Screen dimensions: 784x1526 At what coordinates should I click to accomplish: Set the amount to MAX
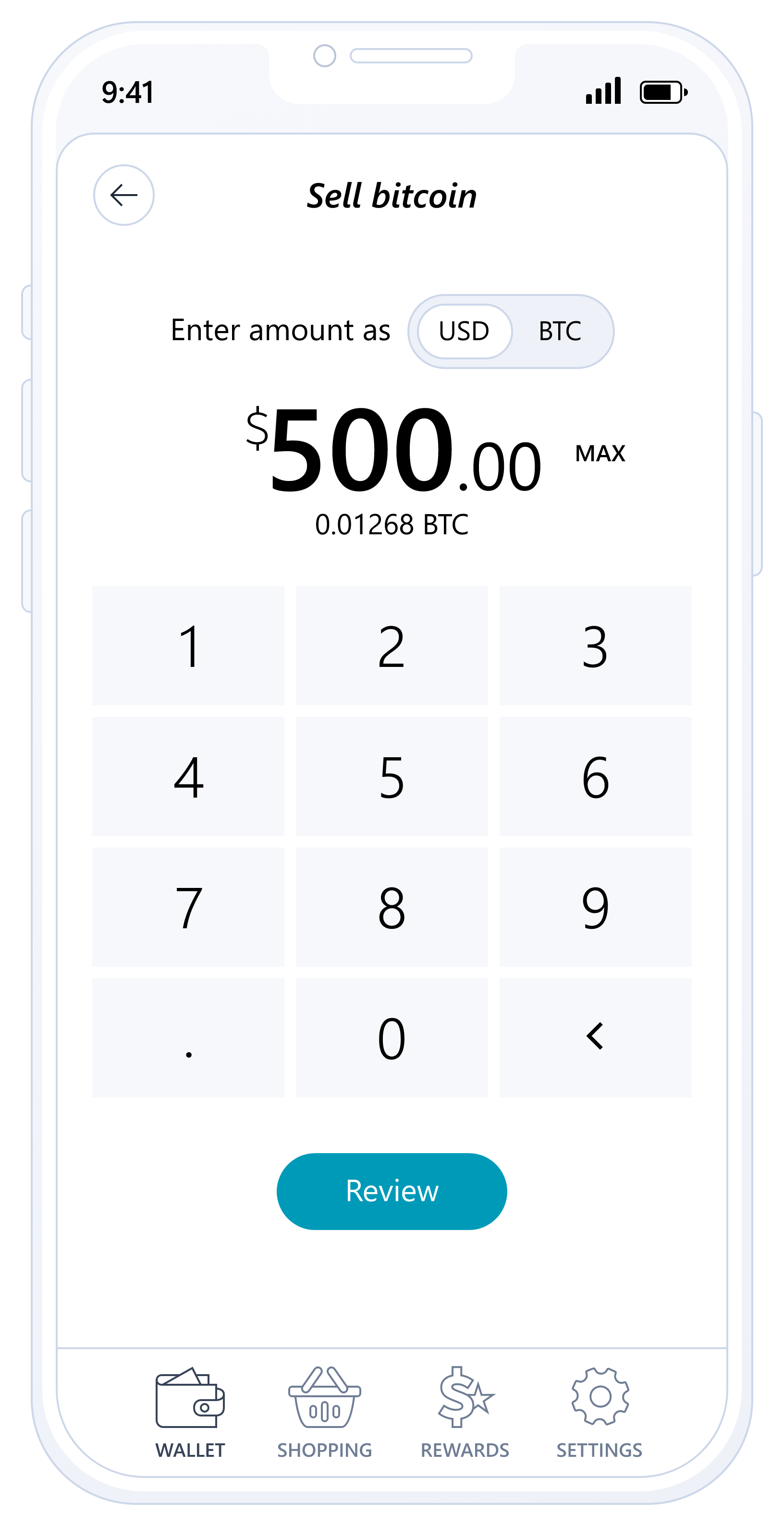coord(600,454)
